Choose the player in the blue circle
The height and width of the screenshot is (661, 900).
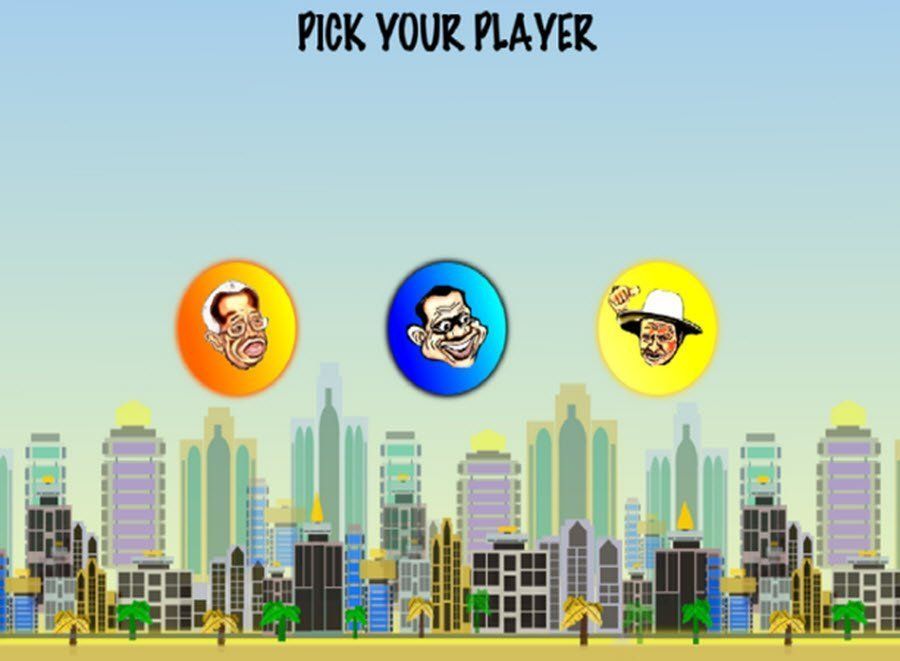(447, 327)
